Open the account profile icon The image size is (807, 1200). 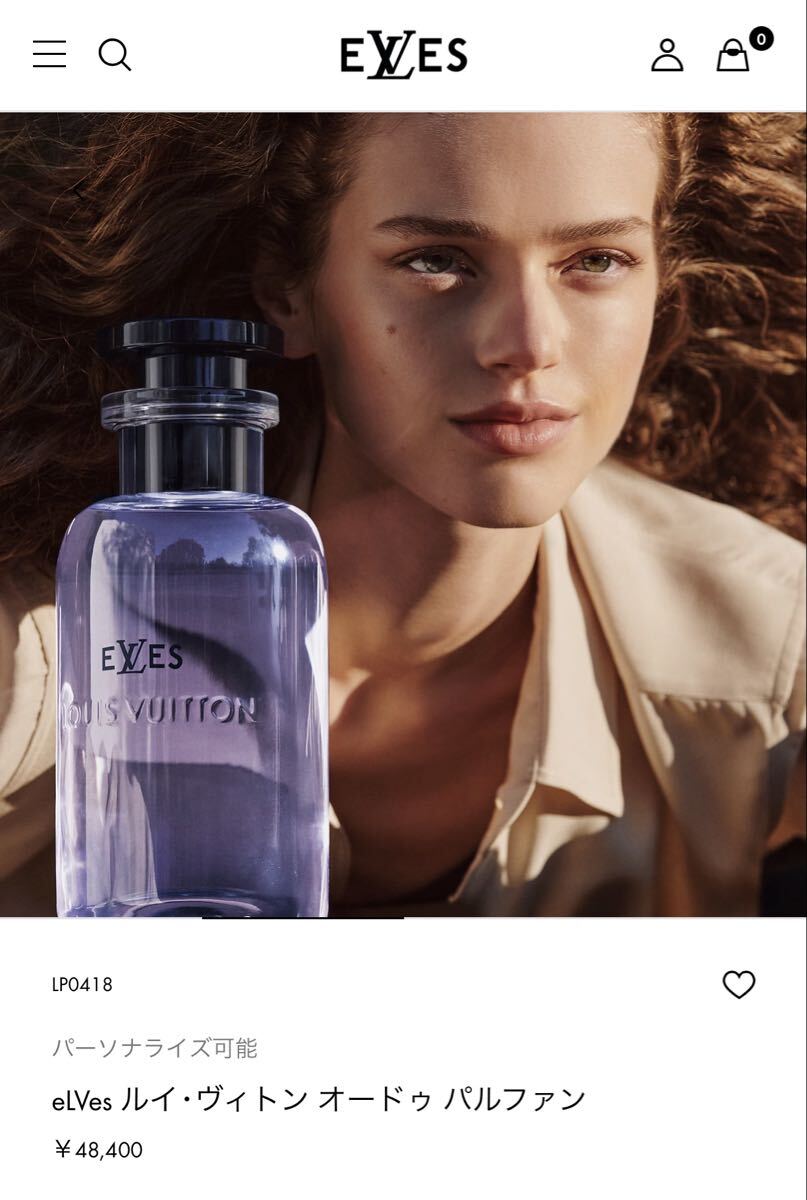tap(667, 55)
